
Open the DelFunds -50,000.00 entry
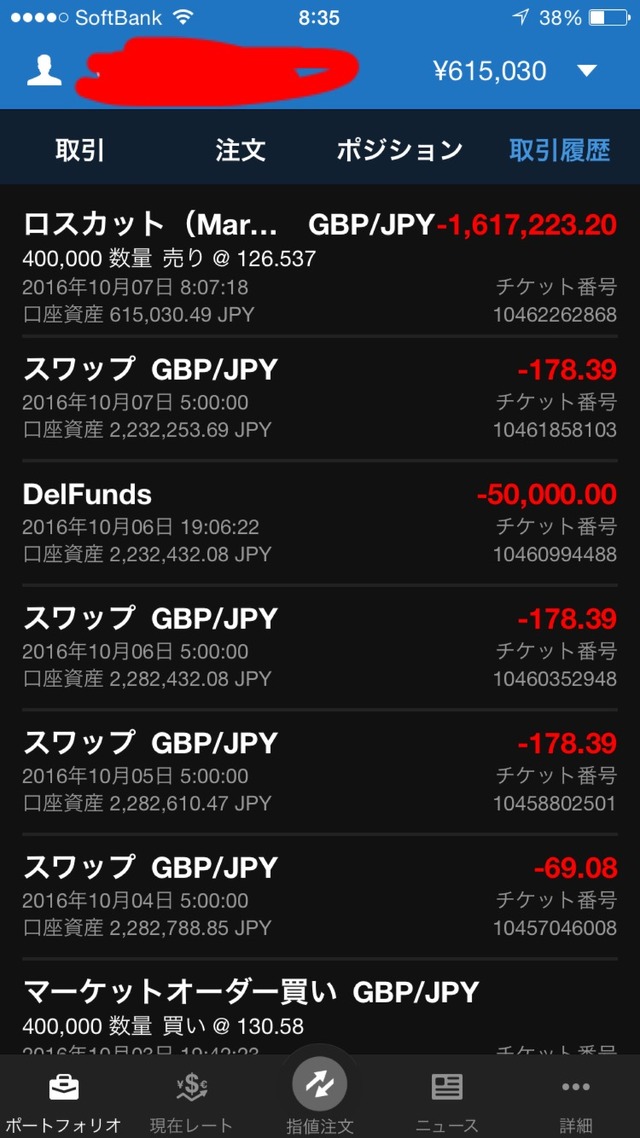(320, 523)
